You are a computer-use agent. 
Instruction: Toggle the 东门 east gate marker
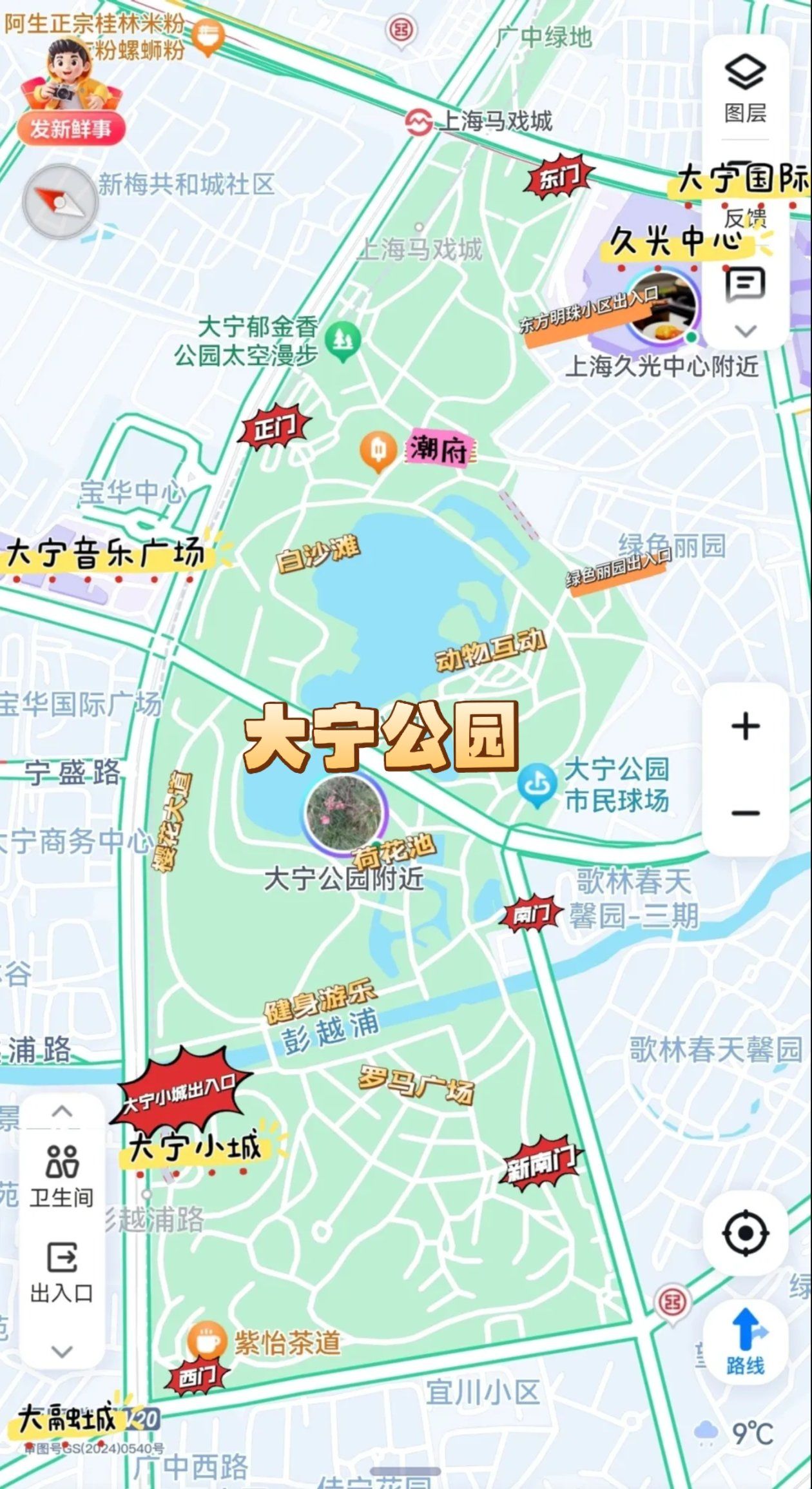click(x=561, y=177)
